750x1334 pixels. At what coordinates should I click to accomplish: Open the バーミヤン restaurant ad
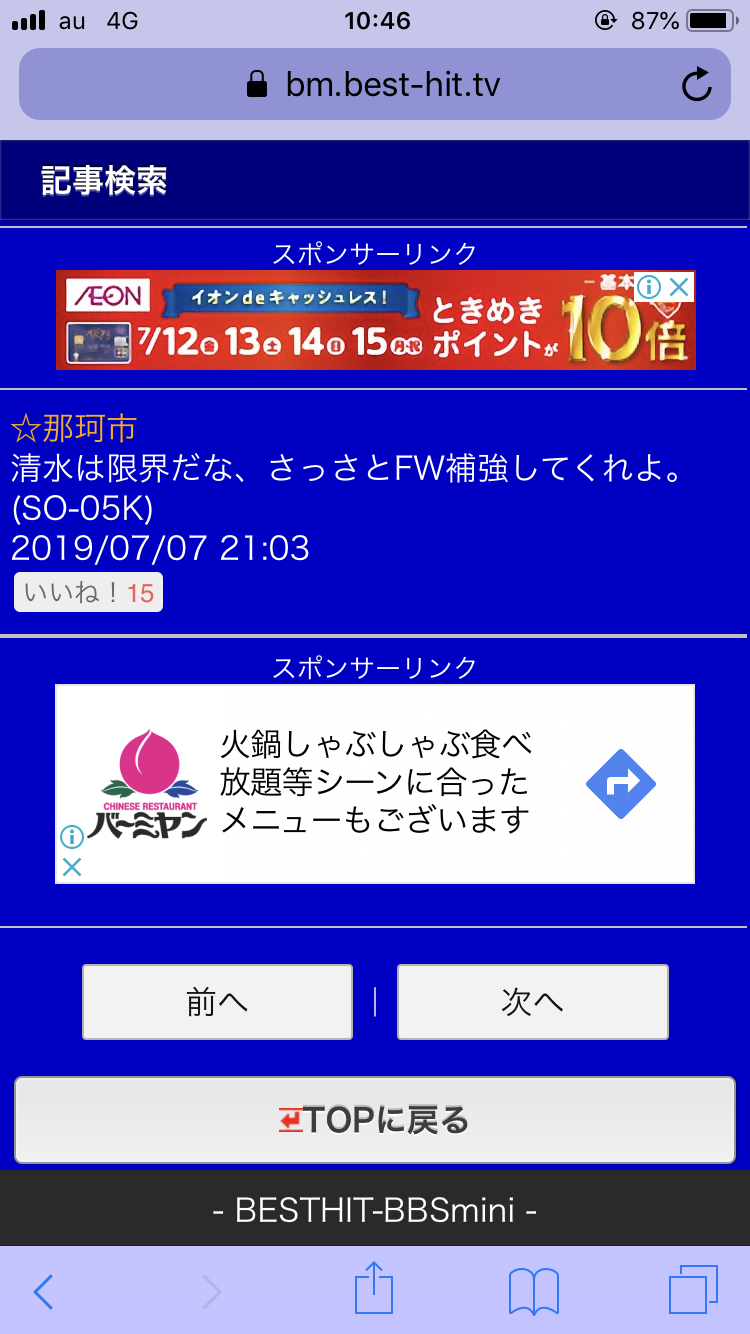pos(374,783)
